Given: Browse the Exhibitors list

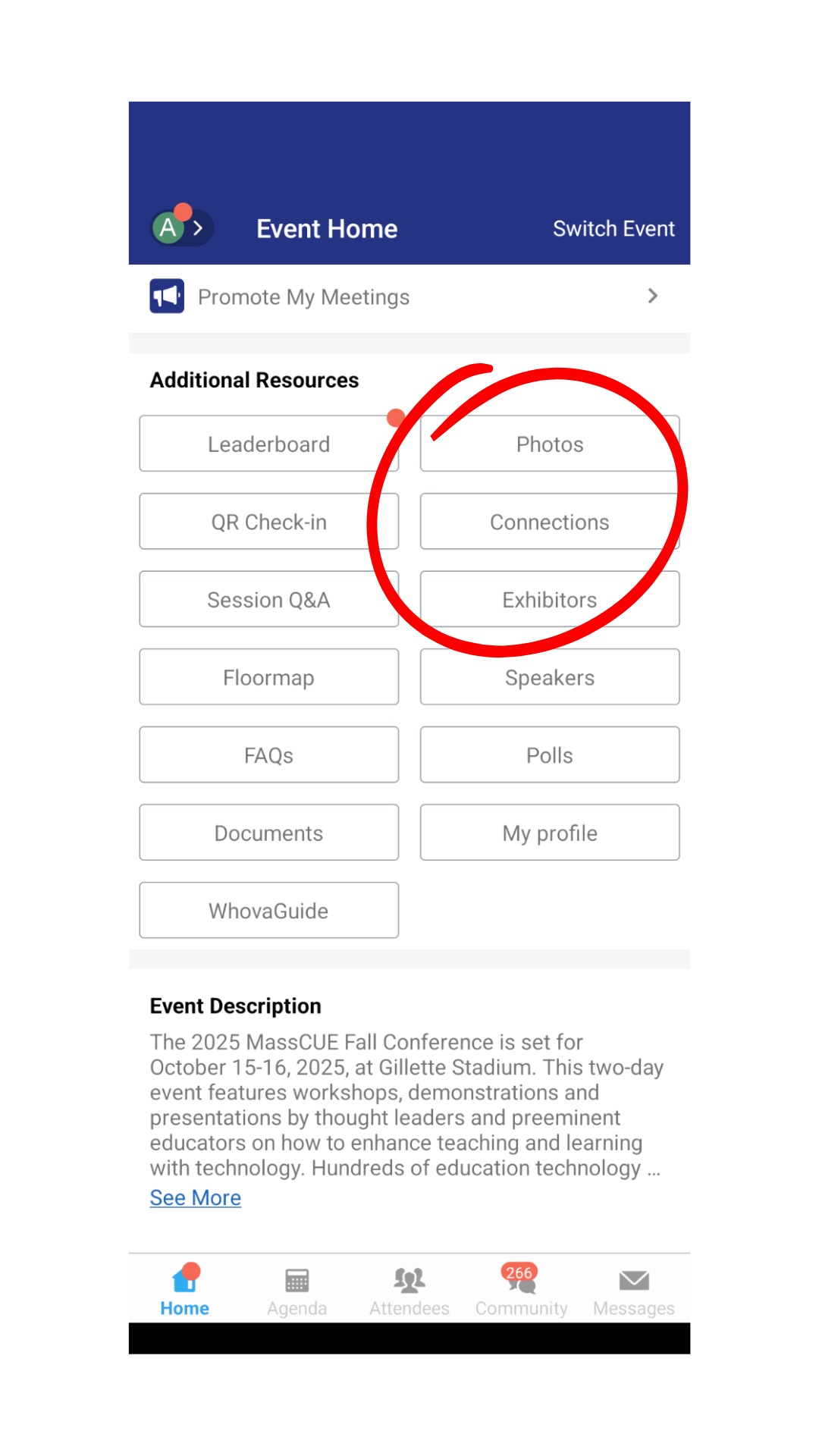Looking at the screenshot, I should tap(549, 599).
